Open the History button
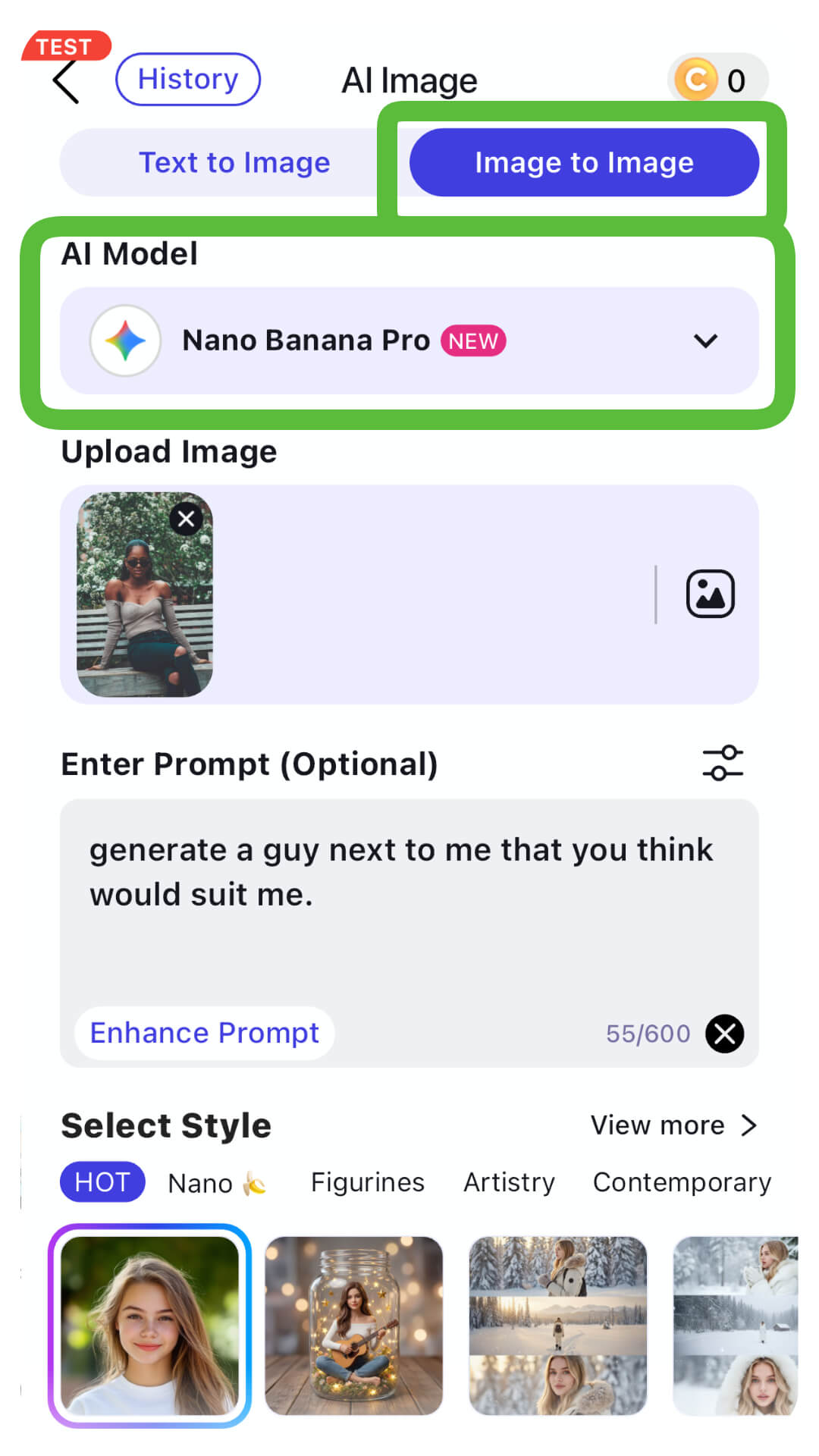Viewport: 819px width, 1456px height. 187,79
